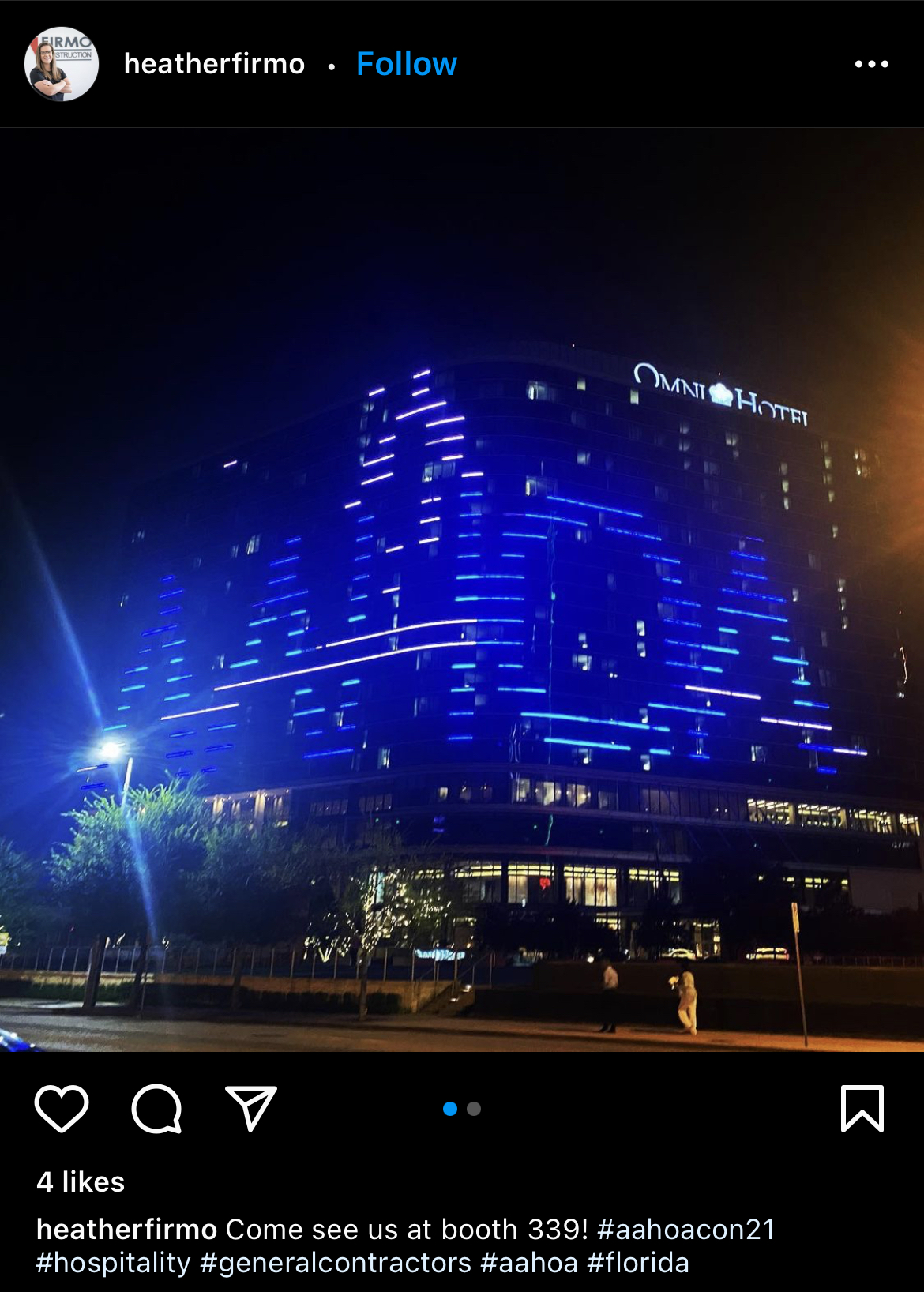Viewport: 924px width, 1292px height.
Task: Open the three-dot overflow menu
Action: click(x=871, y=64)
